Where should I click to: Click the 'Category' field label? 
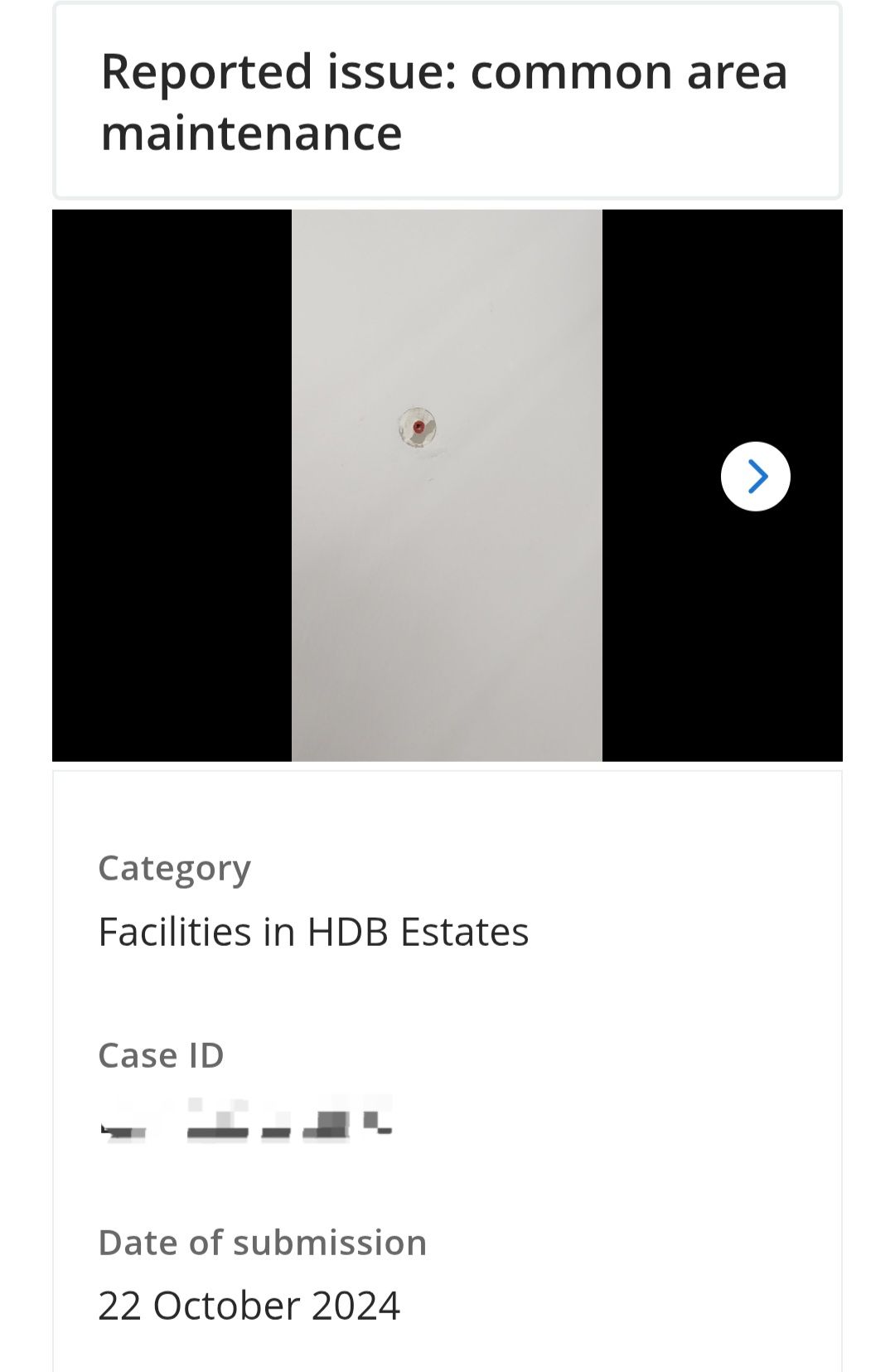pyautogui.click(x=175, y=867)
